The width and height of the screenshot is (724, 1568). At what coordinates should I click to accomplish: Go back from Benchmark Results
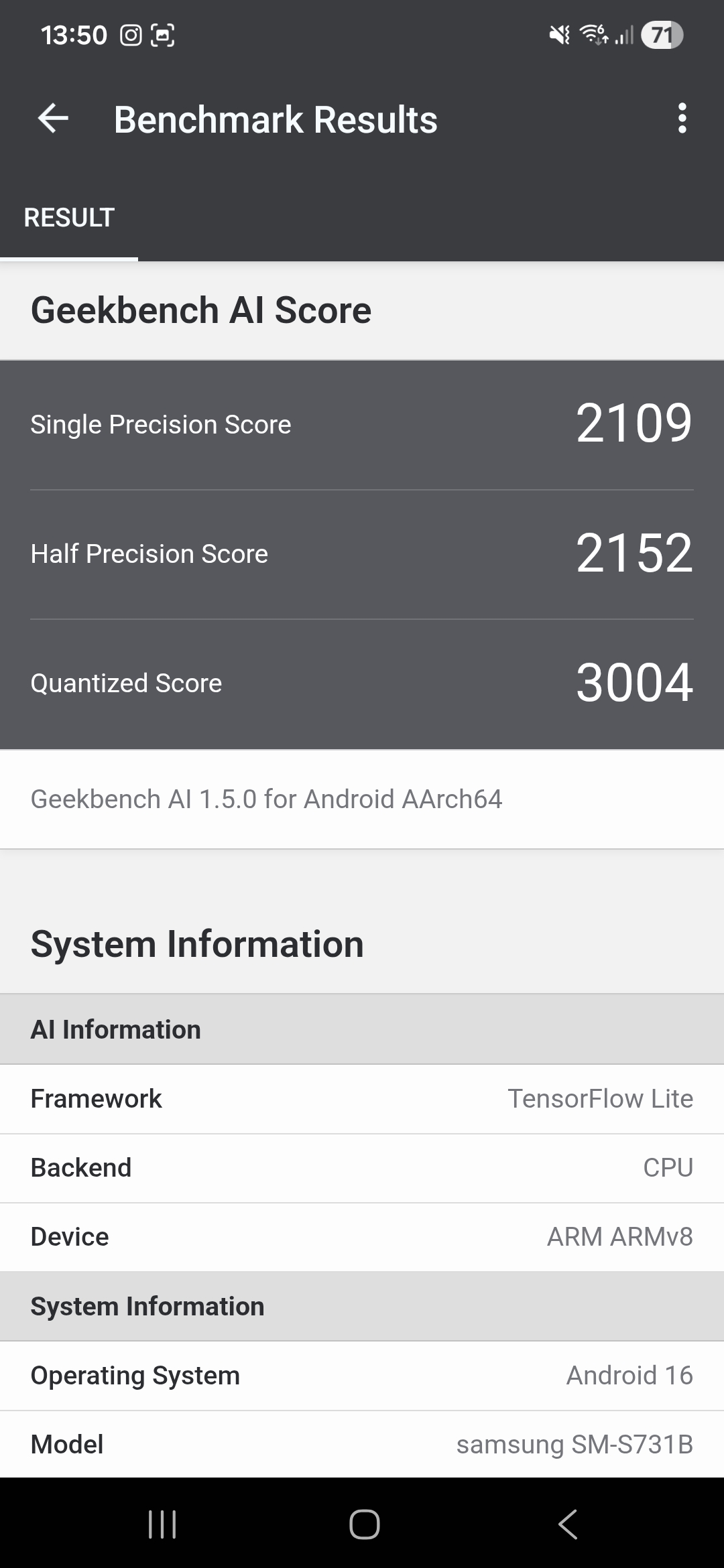tap(54, 119)
